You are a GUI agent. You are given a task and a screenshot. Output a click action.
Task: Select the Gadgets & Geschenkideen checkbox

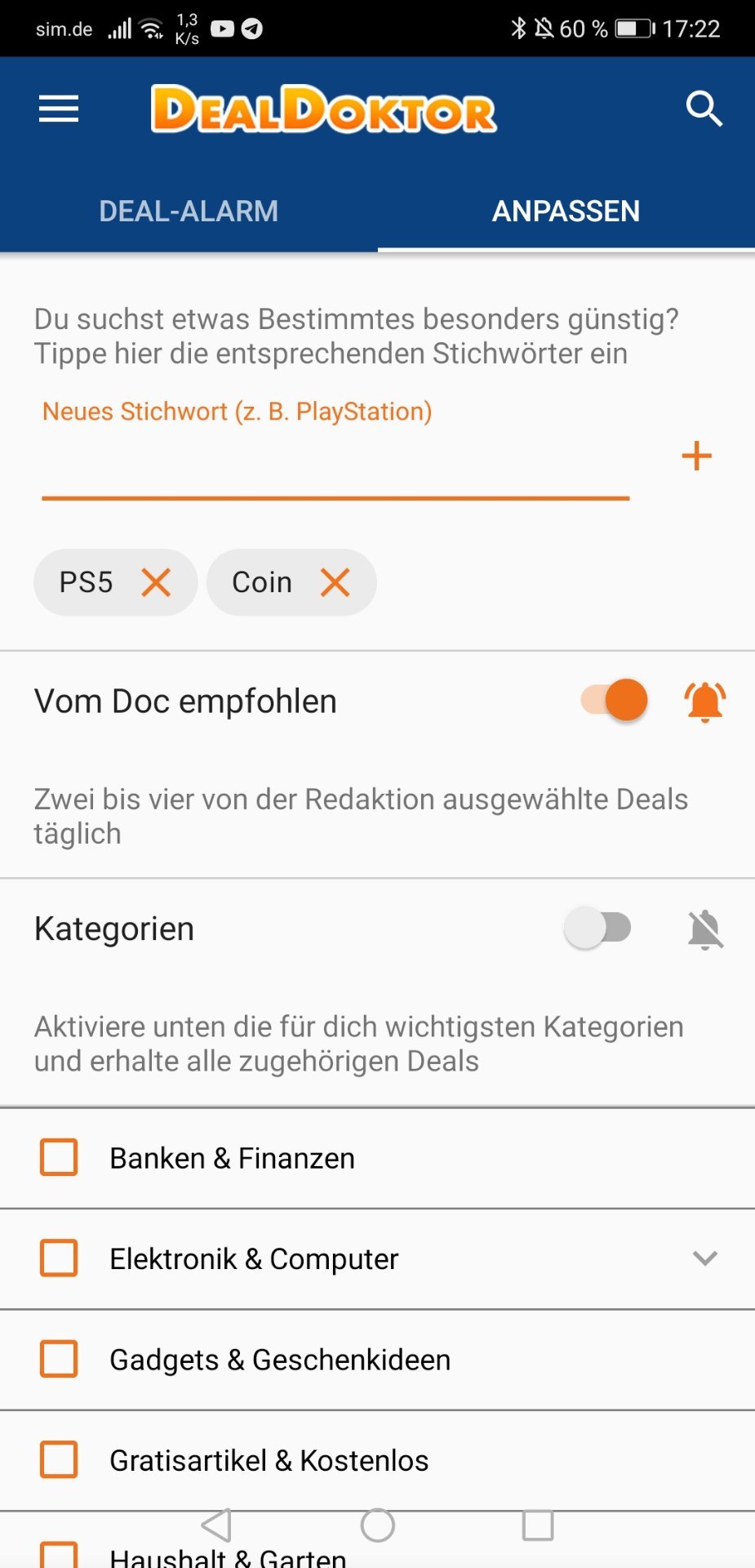pos(59,1359)
